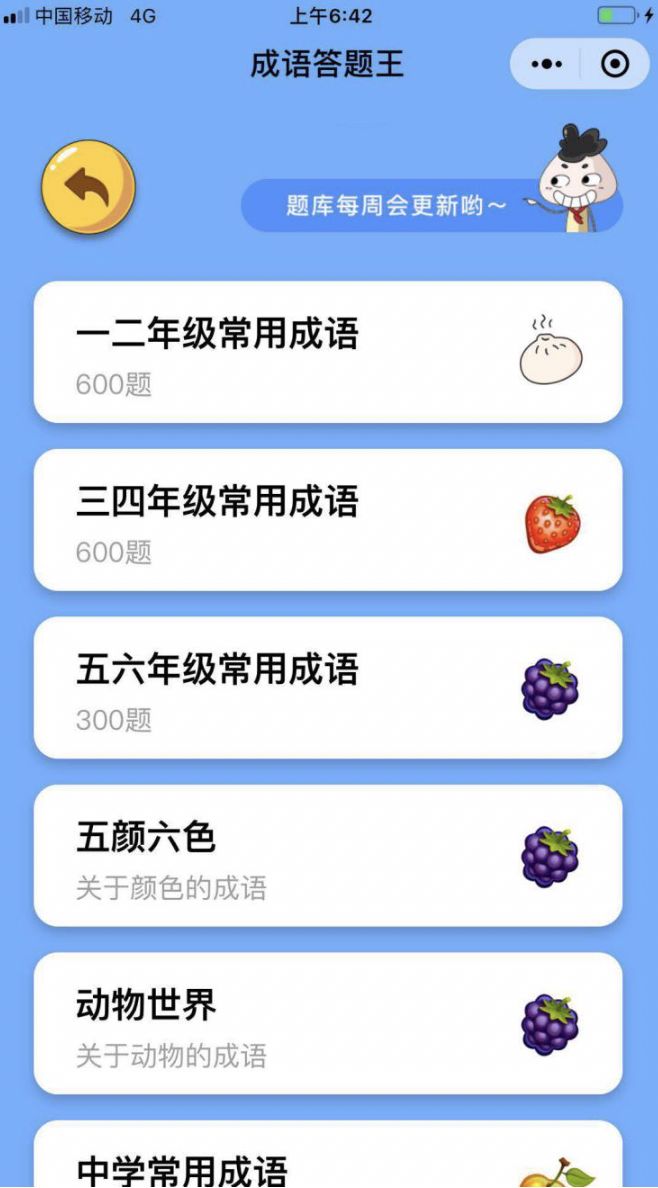Open the mini program three-dot menu

coord(546,65)
